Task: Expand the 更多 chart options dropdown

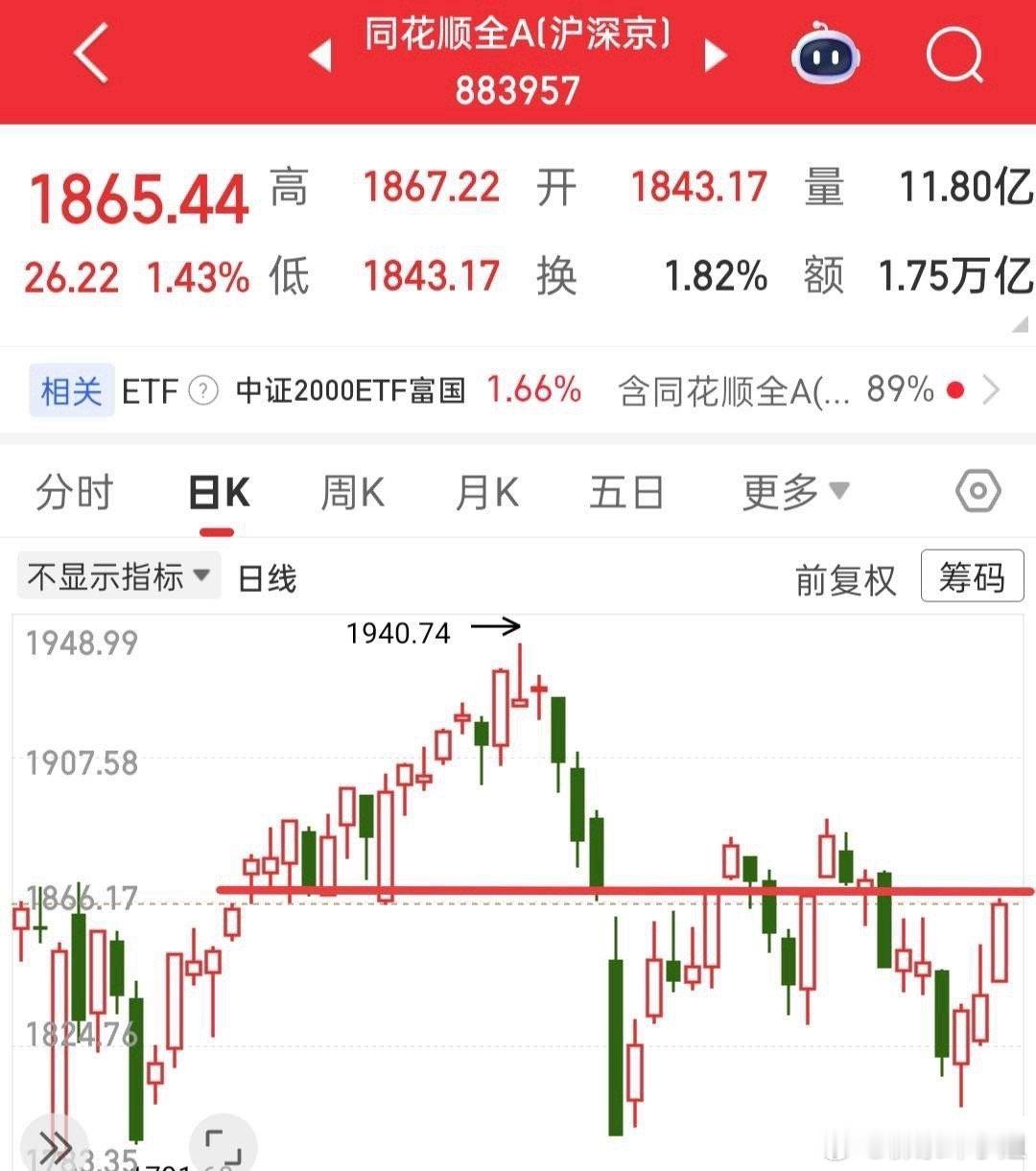Action: tap(794, 491)
